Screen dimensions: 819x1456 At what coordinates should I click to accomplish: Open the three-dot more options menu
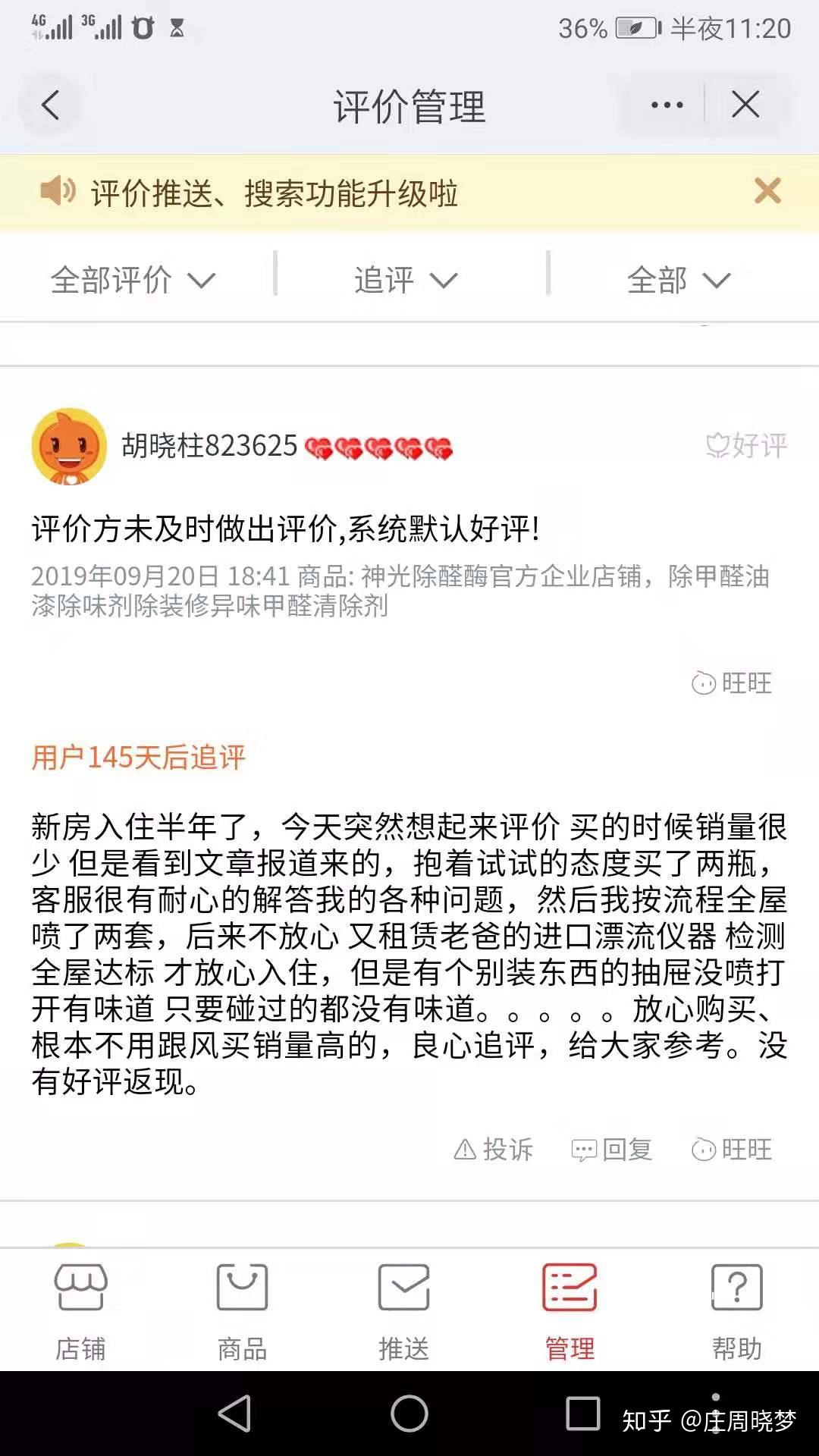point(667,105)
